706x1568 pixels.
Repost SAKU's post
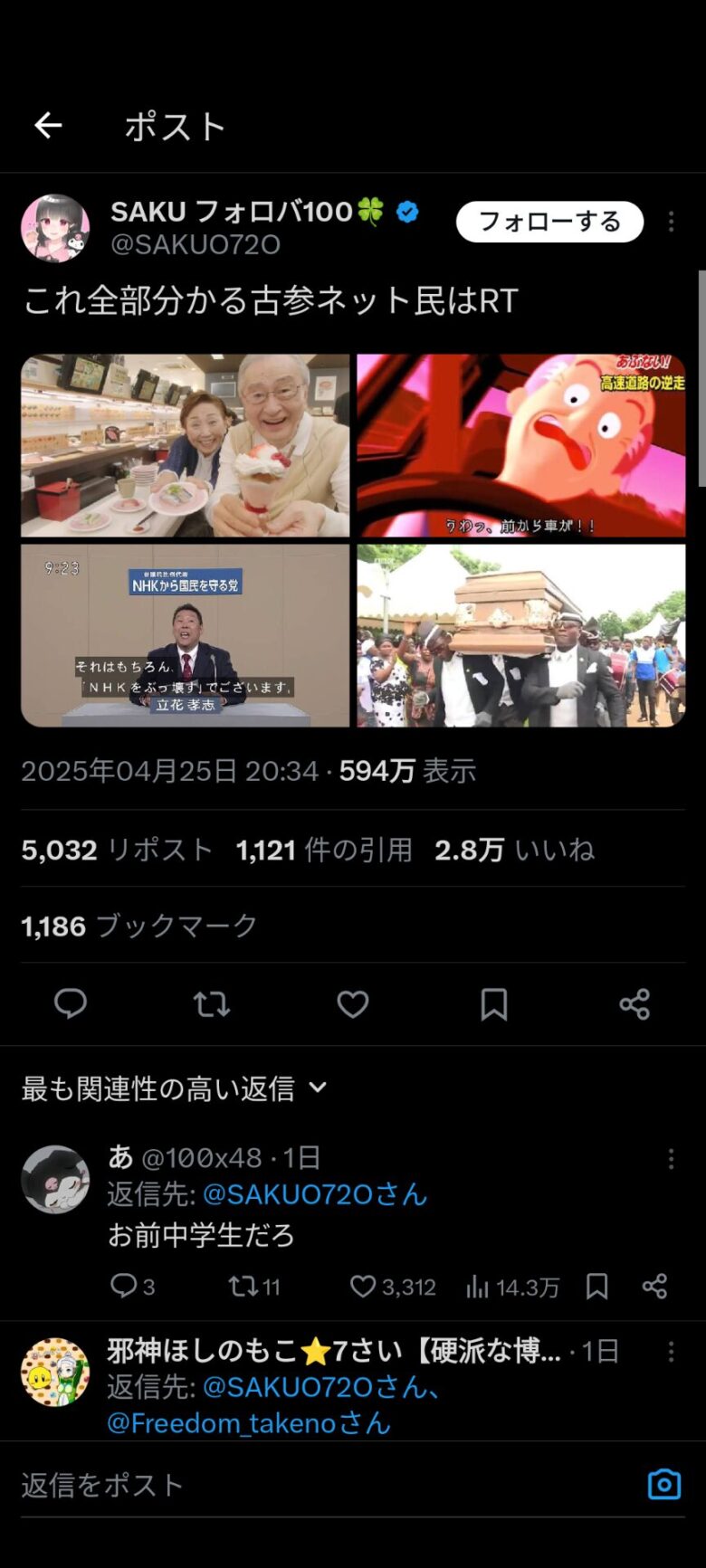coord(212,1003)
